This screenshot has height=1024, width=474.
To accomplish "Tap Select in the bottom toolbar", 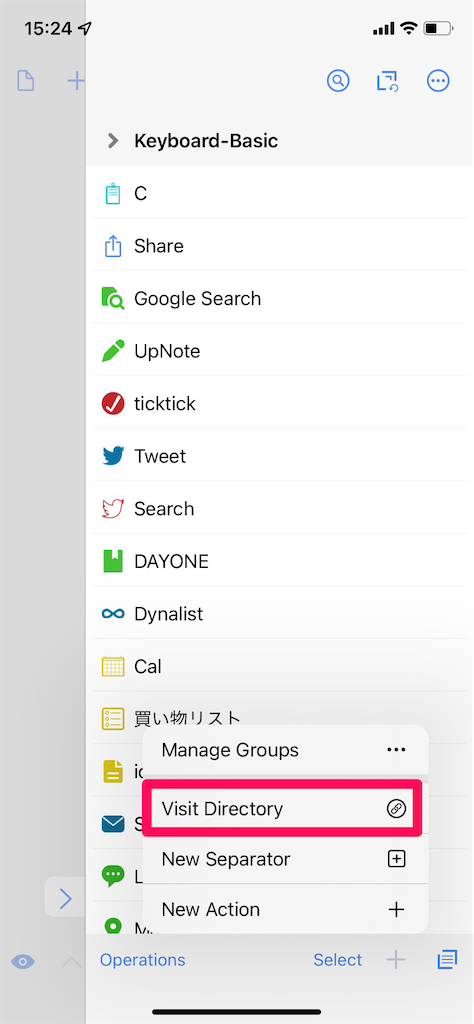I will pyautogui.click(x=338, y=960).
